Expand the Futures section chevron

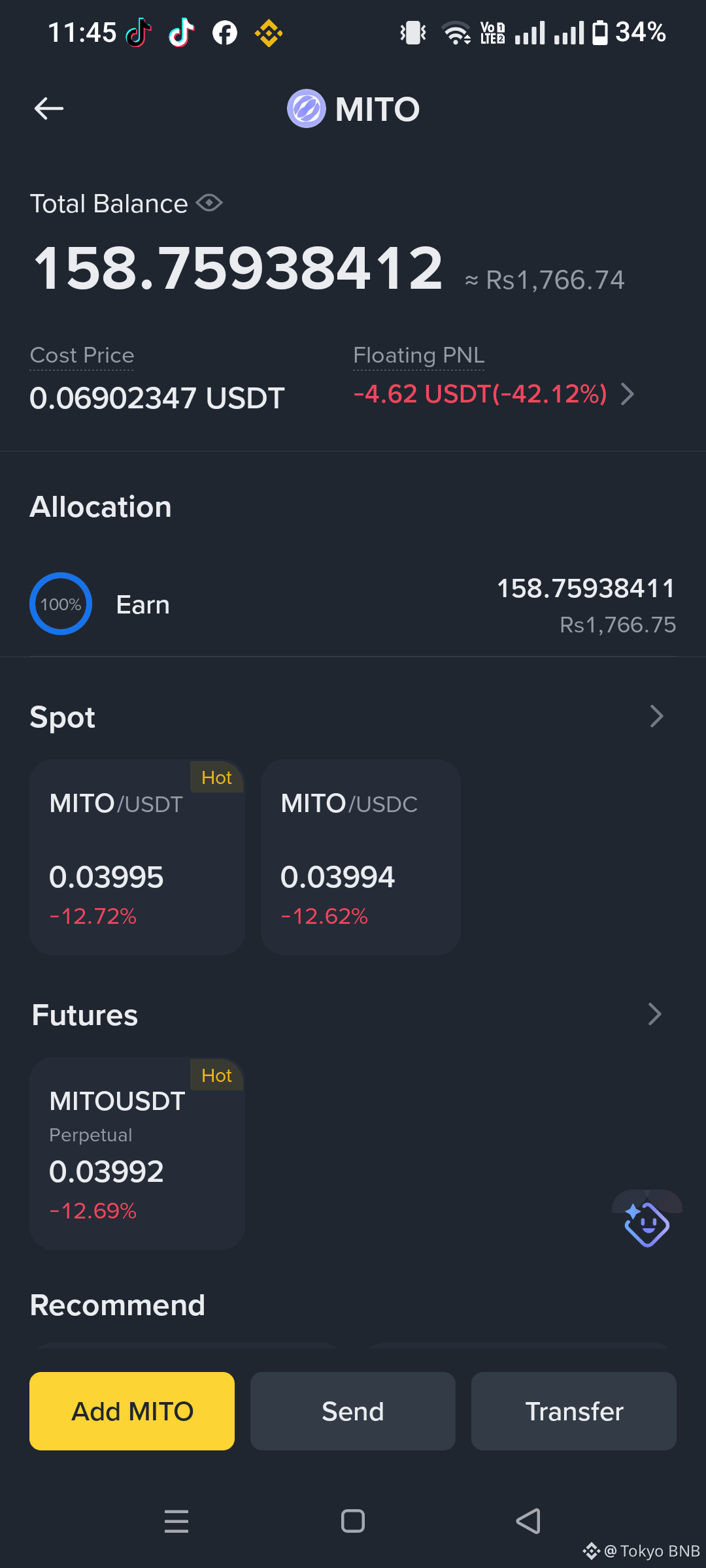(x=655, y=1015)
